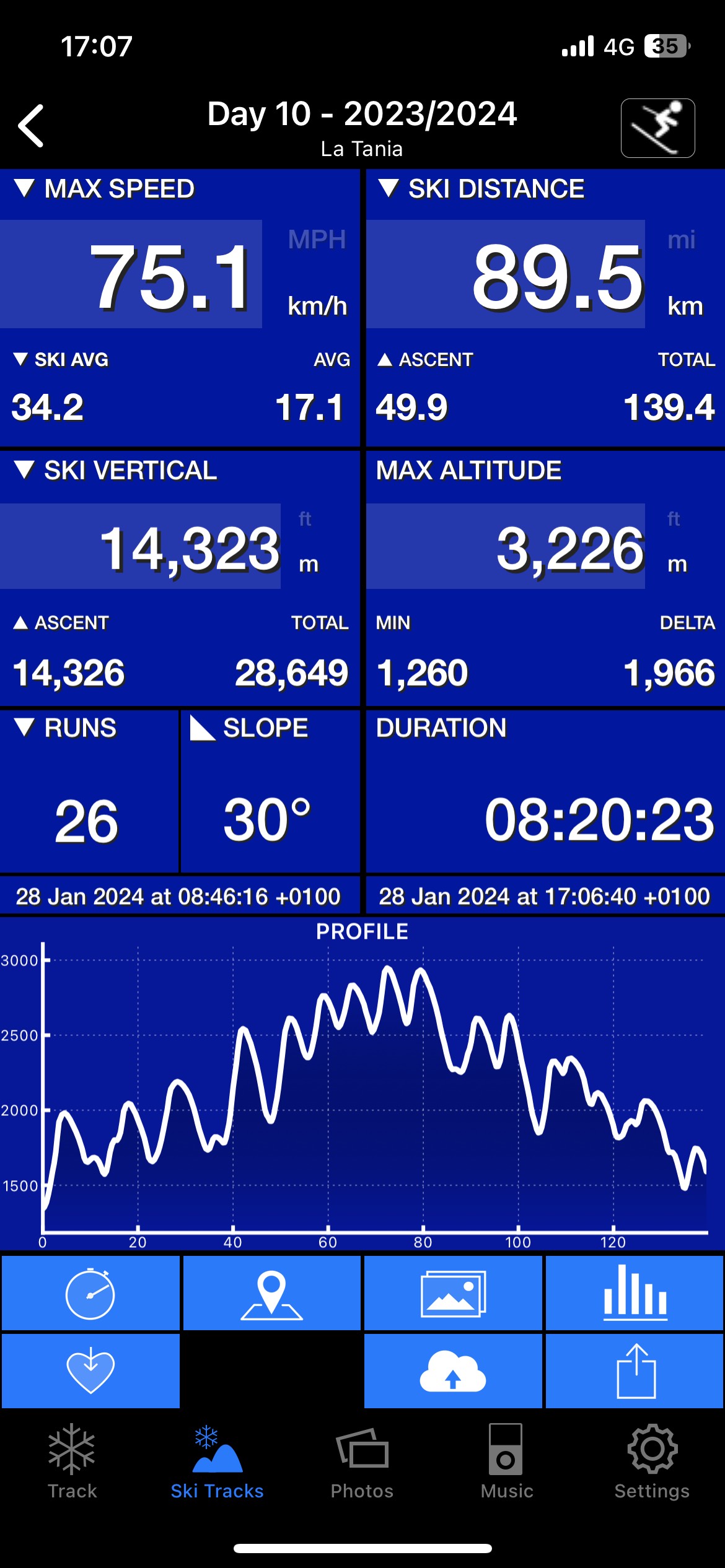Open the bar chart statistics button

(635, 1294)
